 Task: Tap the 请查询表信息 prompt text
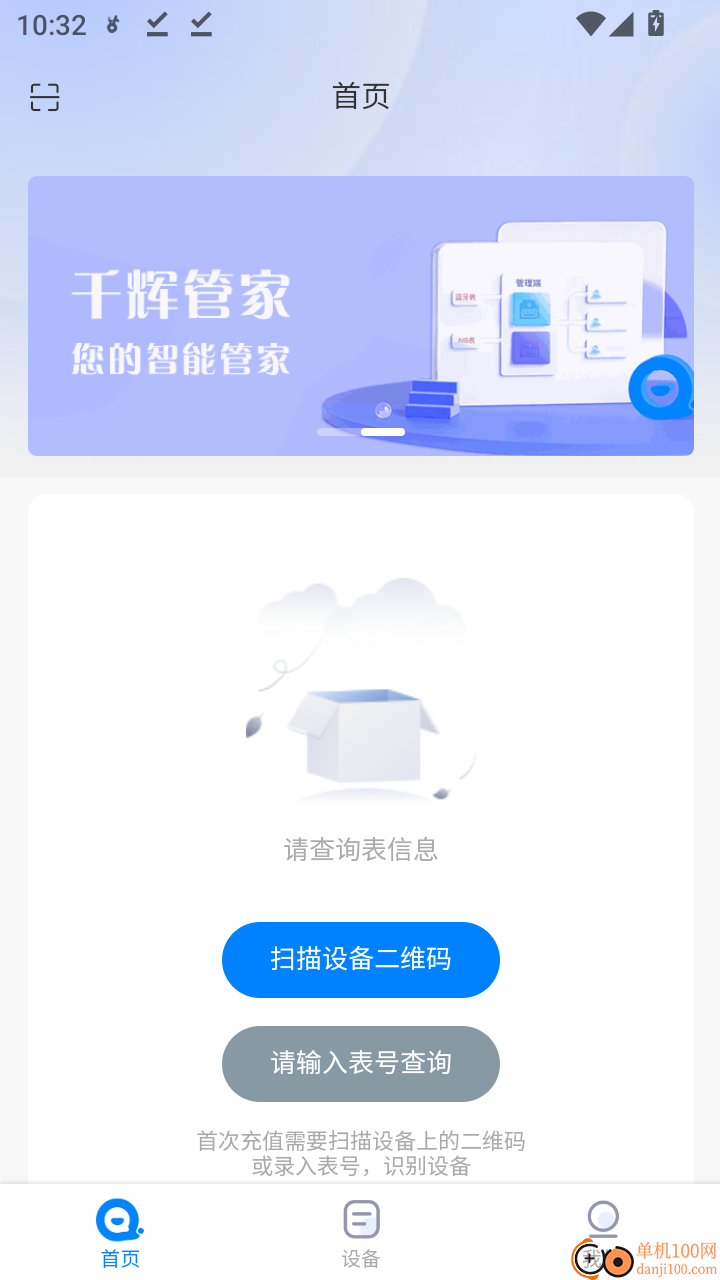[x=360, y=849]
